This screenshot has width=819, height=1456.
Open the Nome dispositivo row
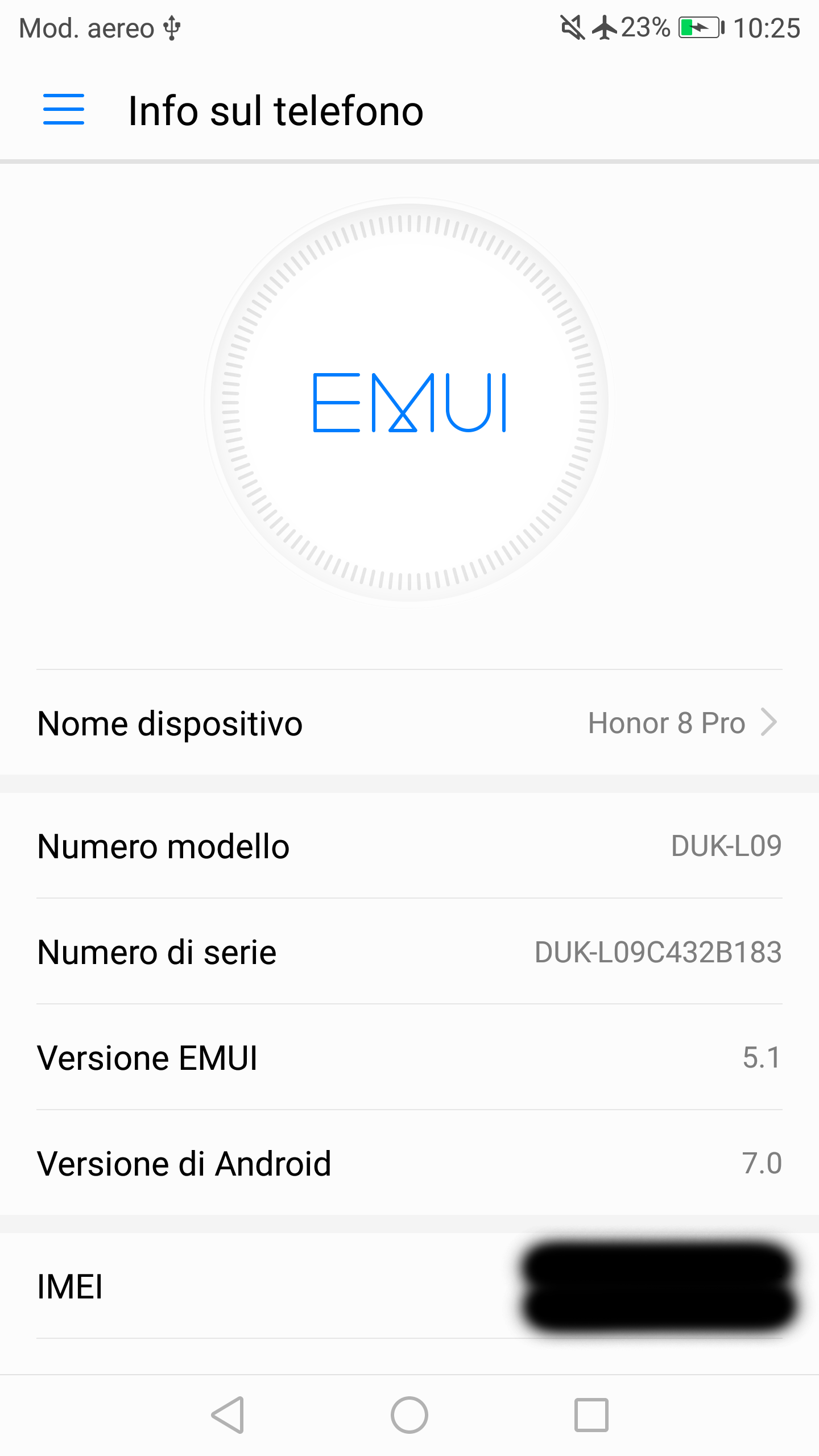tap(408, 723)
